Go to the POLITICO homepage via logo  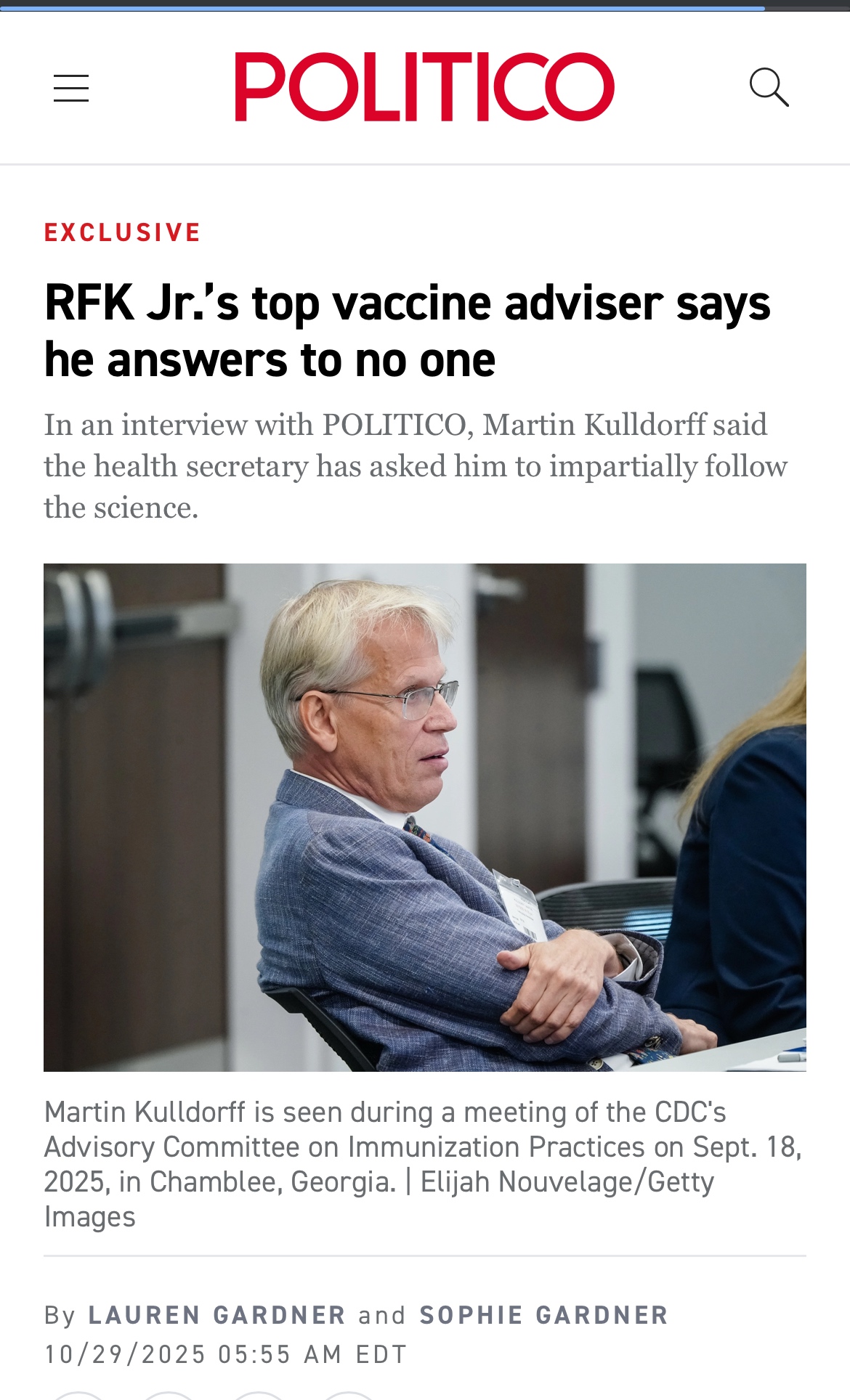click(x=424, y=87)
